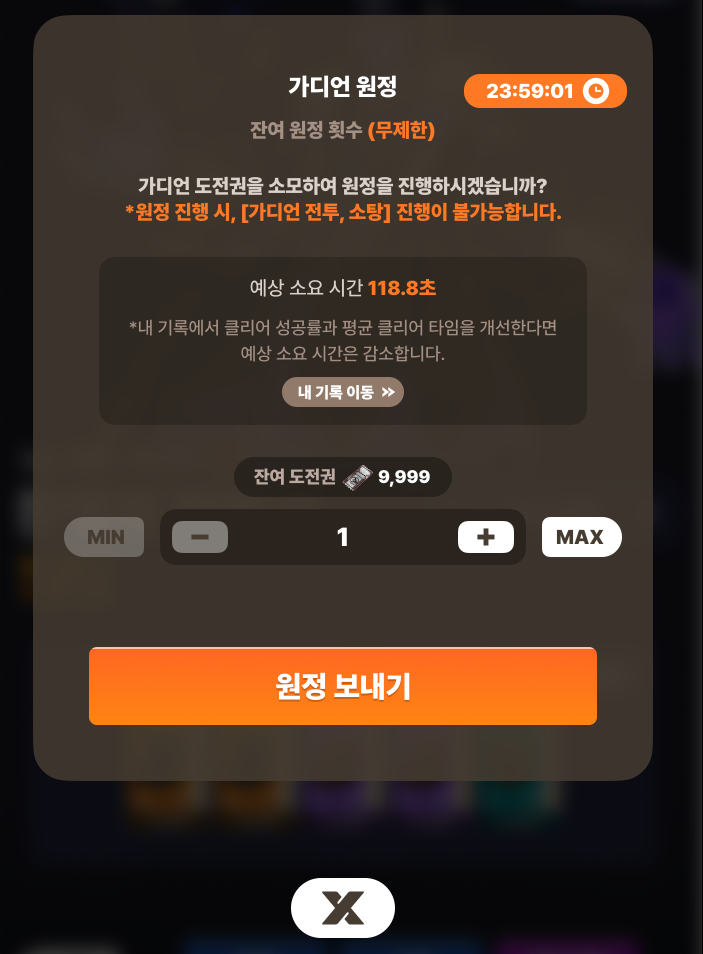Close the dialog with X button

(343, 908)
